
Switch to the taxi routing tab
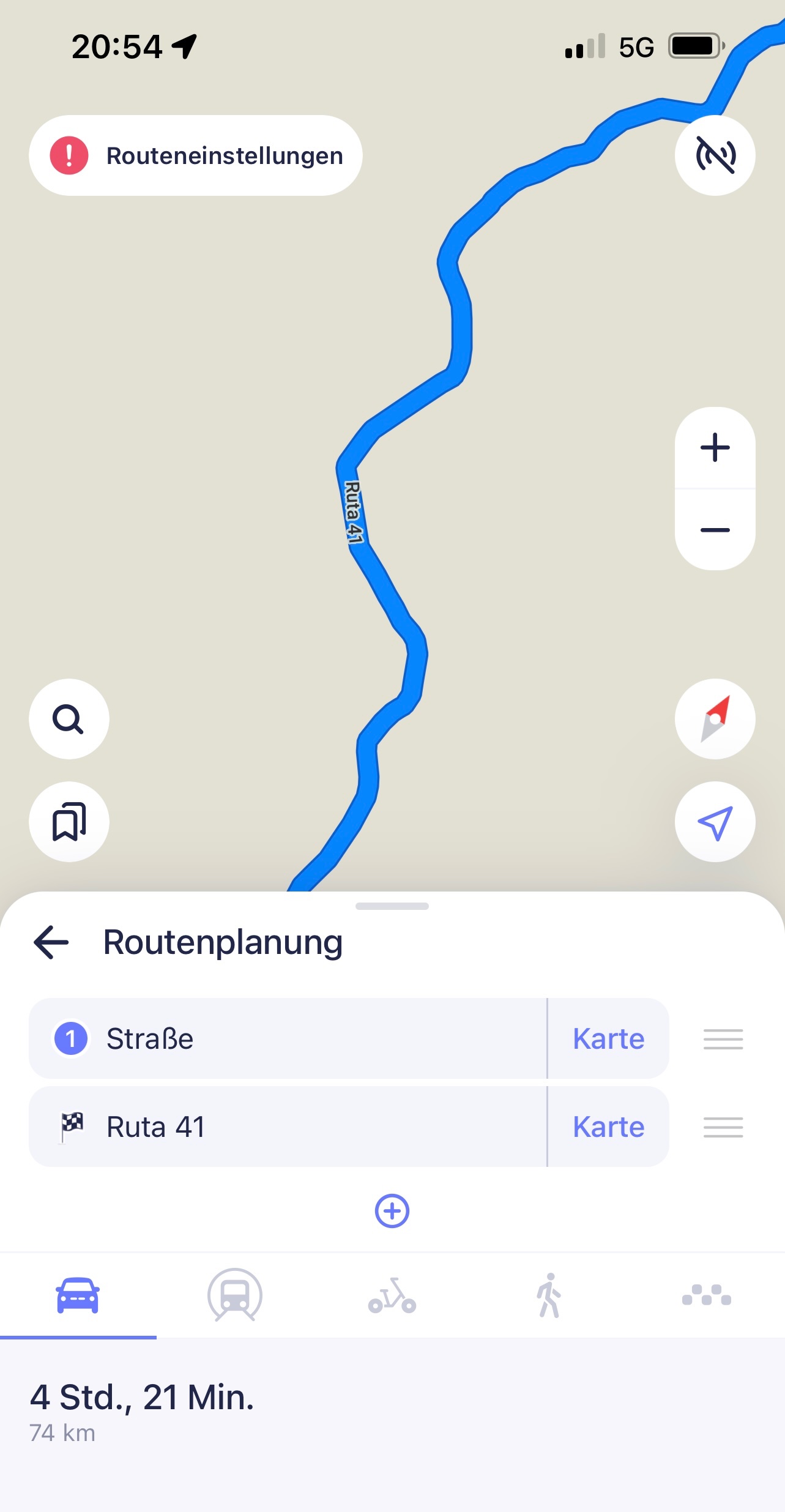707,1295
